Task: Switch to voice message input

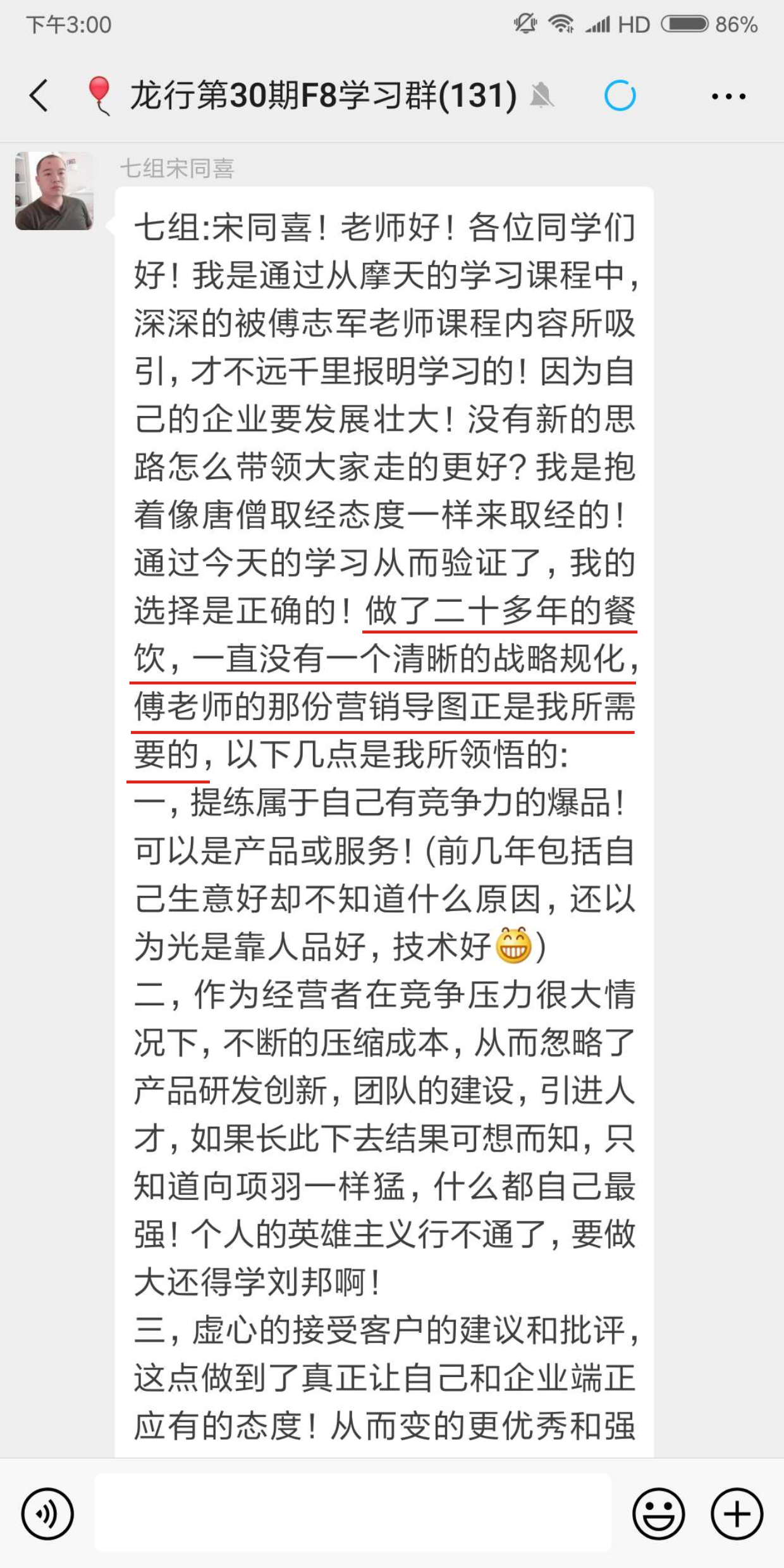Action: [x=47, y=1514]
